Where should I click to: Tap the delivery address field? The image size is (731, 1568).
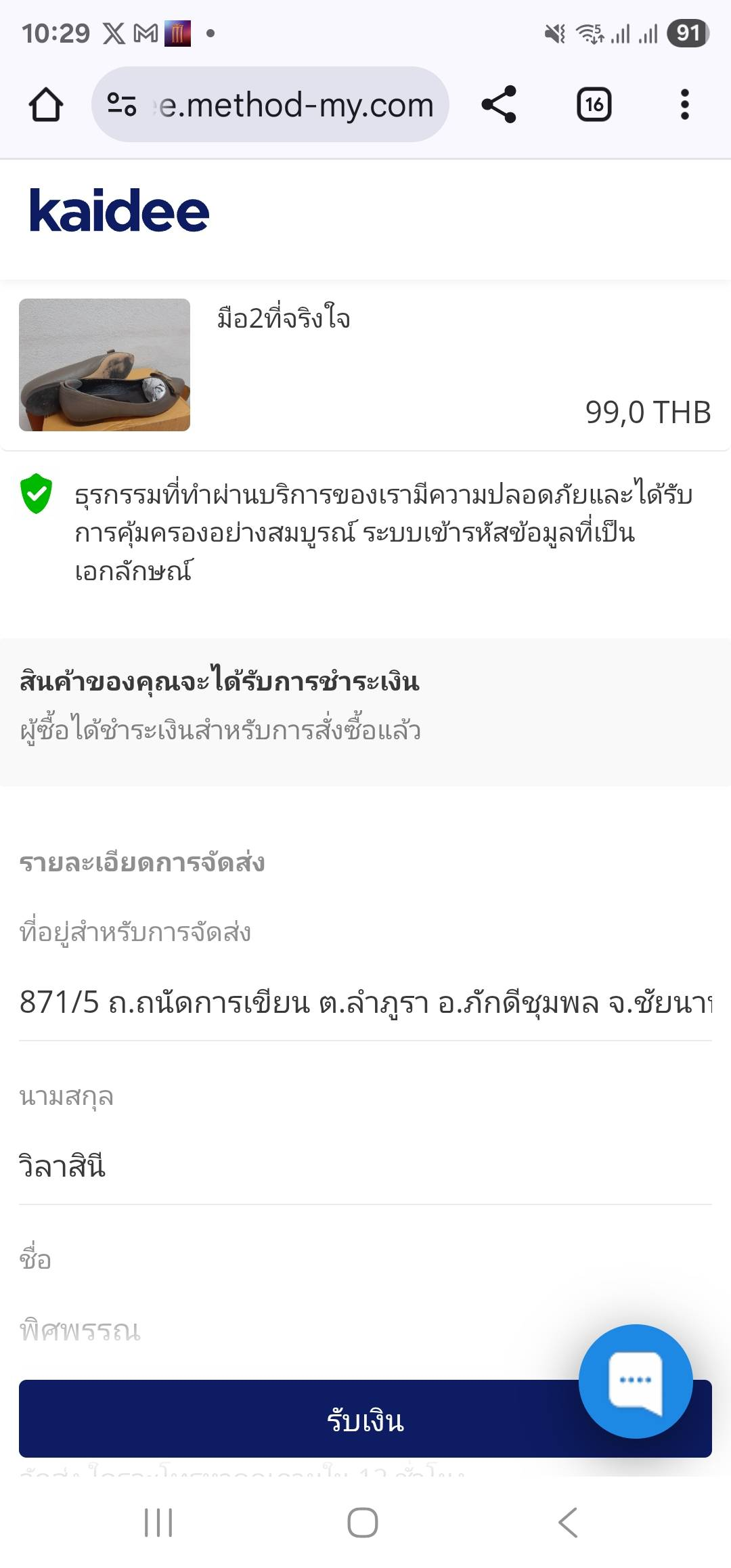pos(365,1003)
